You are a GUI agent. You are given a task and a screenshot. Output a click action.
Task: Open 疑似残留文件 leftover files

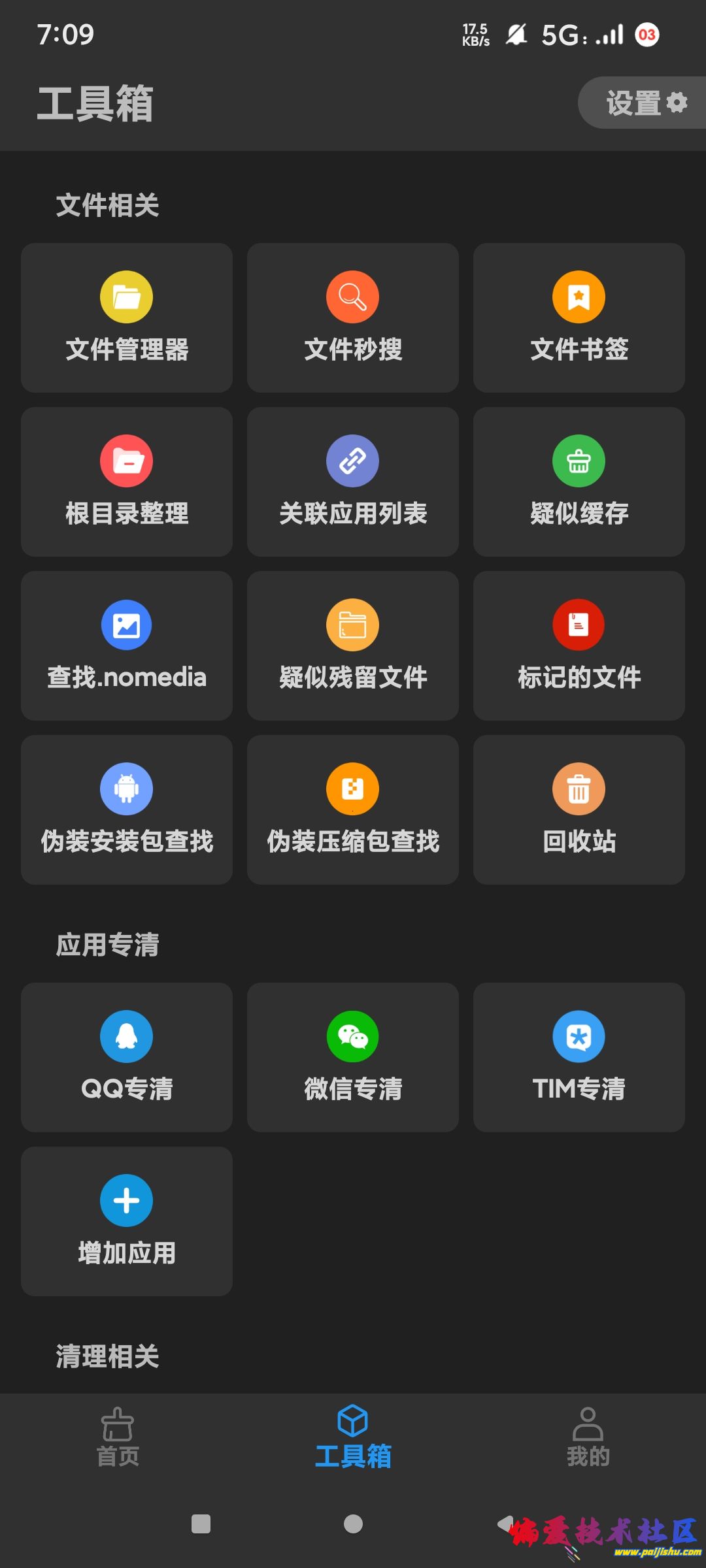[x=353, y=646]
